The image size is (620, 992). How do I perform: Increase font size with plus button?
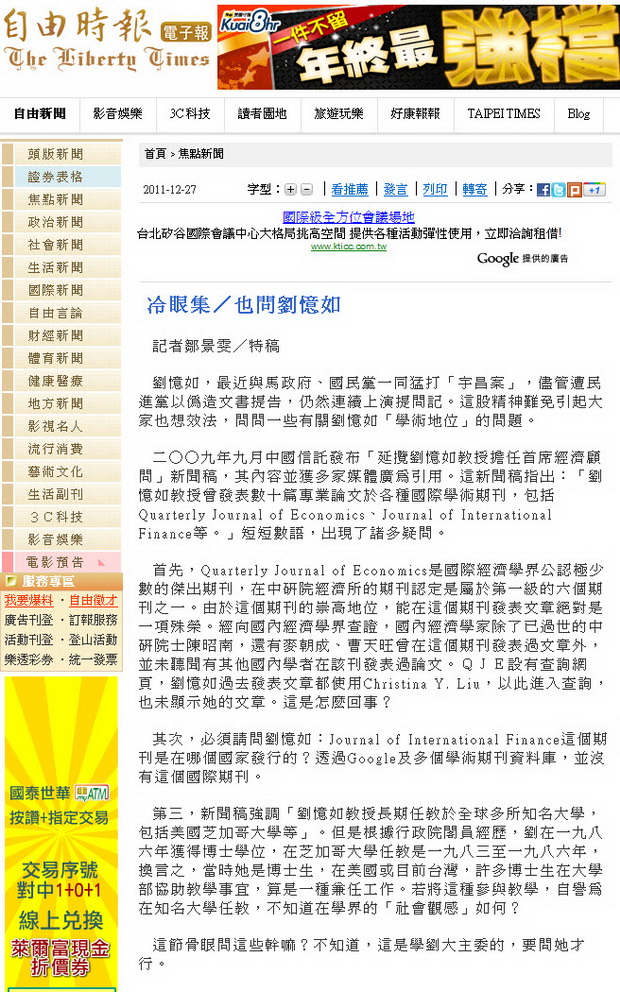[290, 189]
